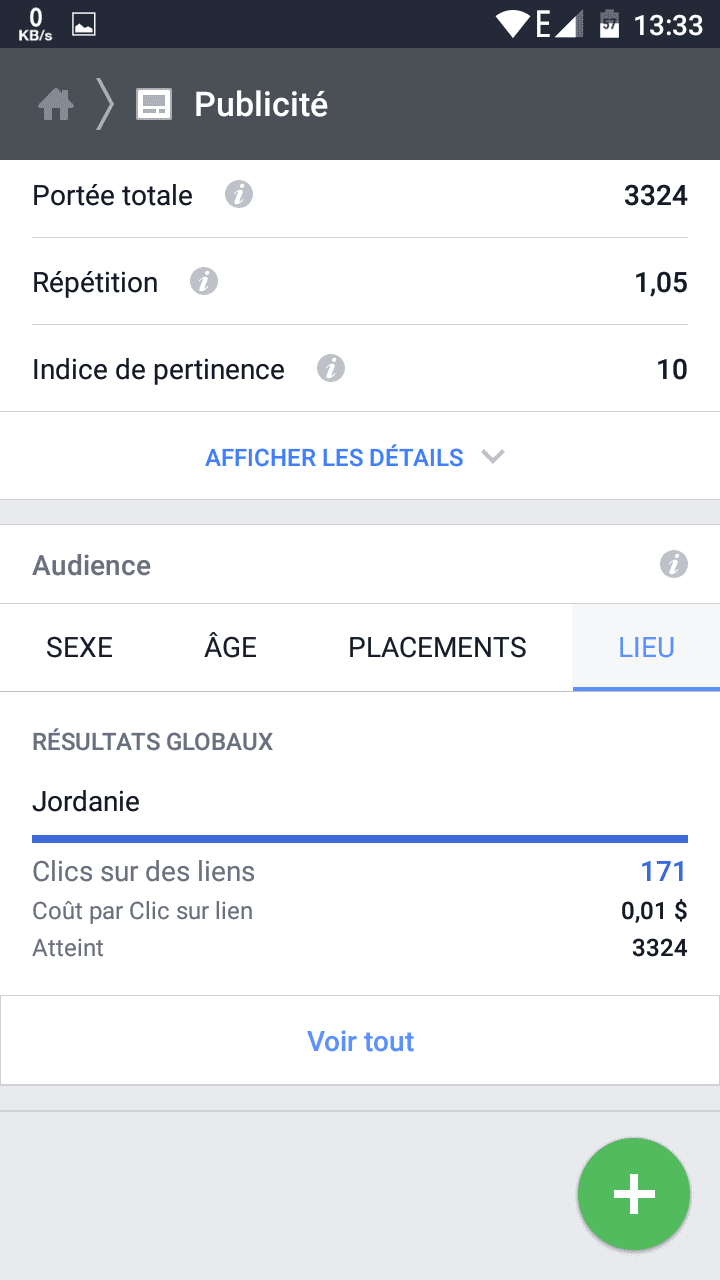The image size is (720, 1280).
Task: Expand Afficher les détails
Action: pos(355,457)
